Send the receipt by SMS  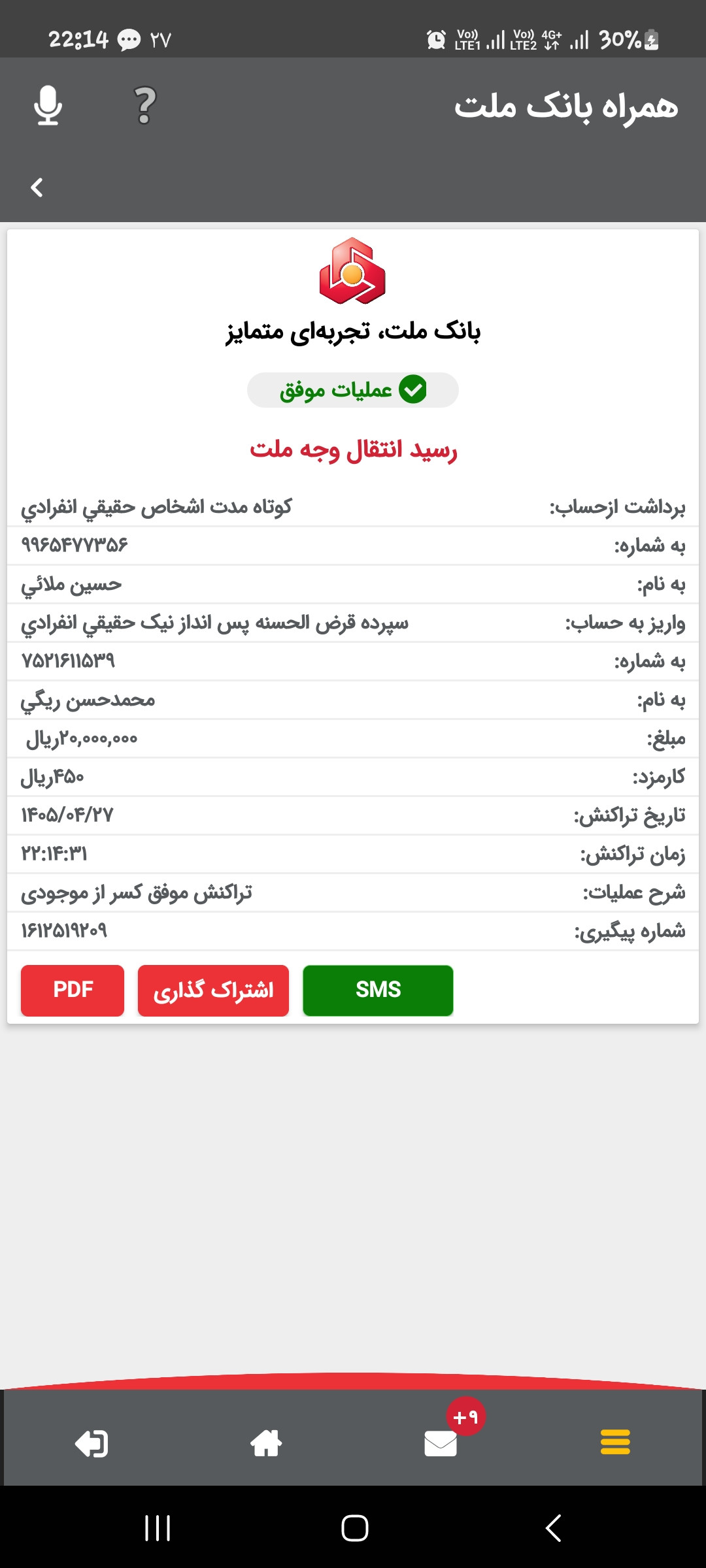point(378,990)
